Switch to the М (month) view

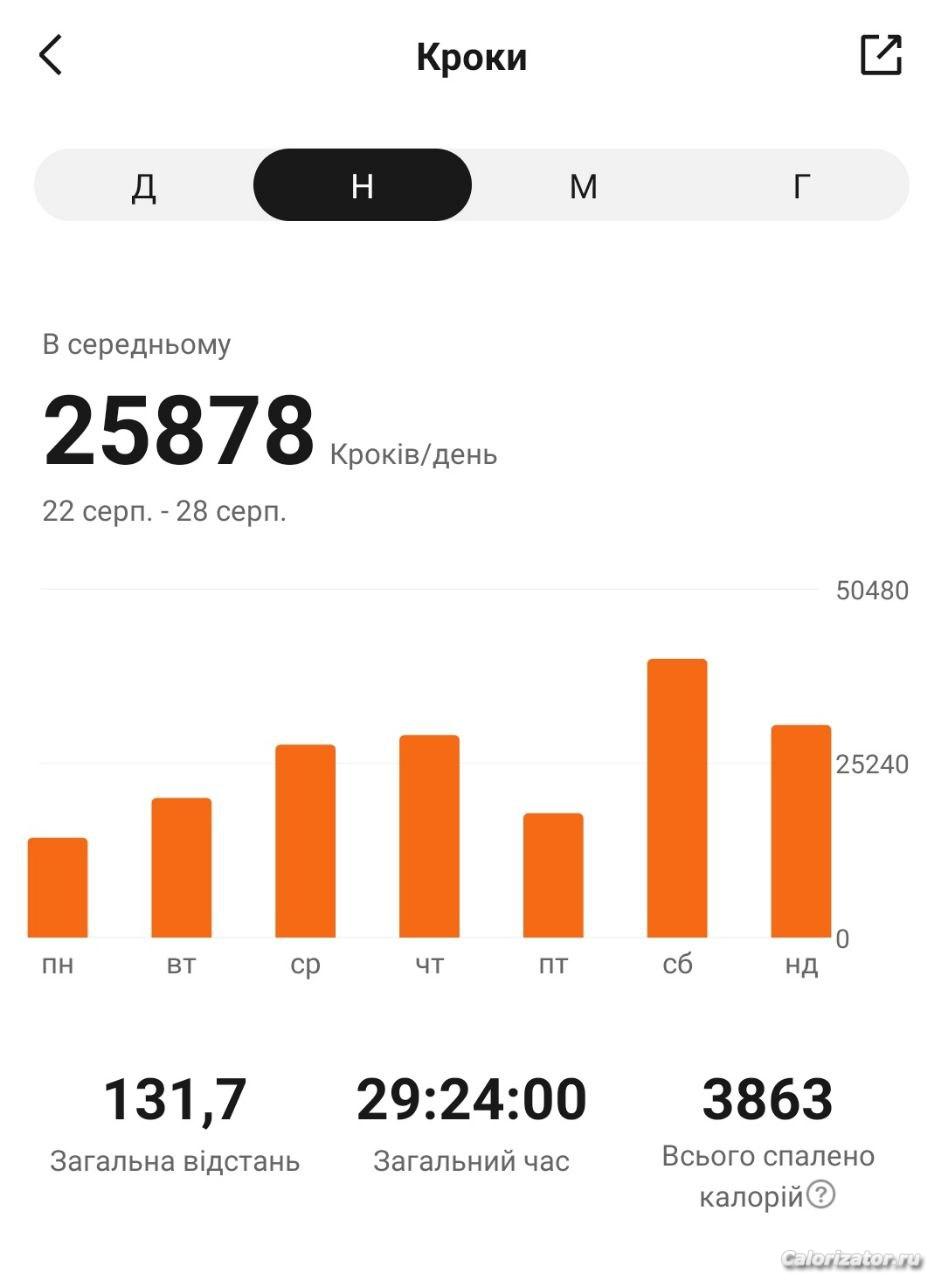583,186
